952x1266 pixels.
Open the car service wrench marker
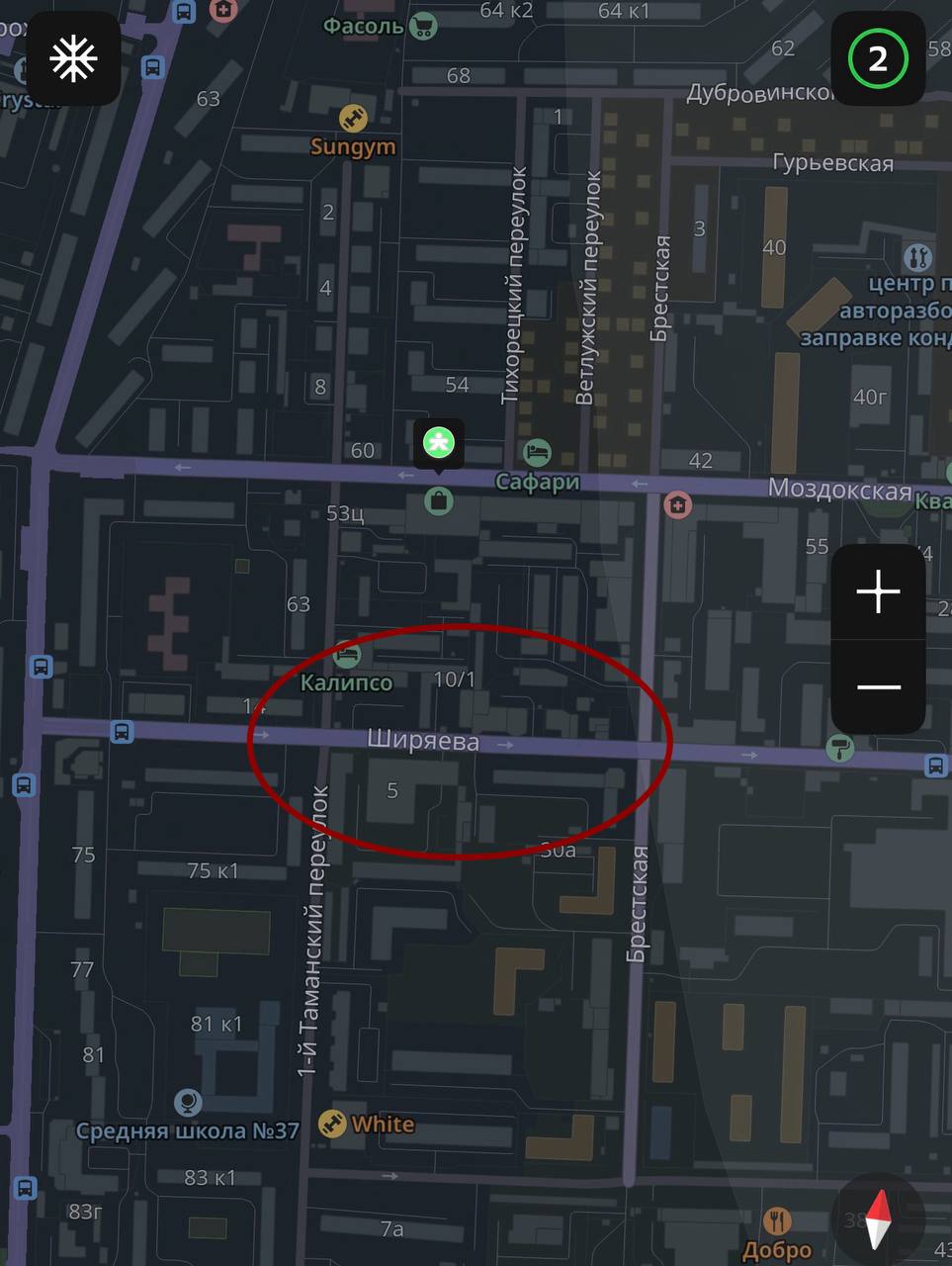pyautogui.click(x=918, y=257)
